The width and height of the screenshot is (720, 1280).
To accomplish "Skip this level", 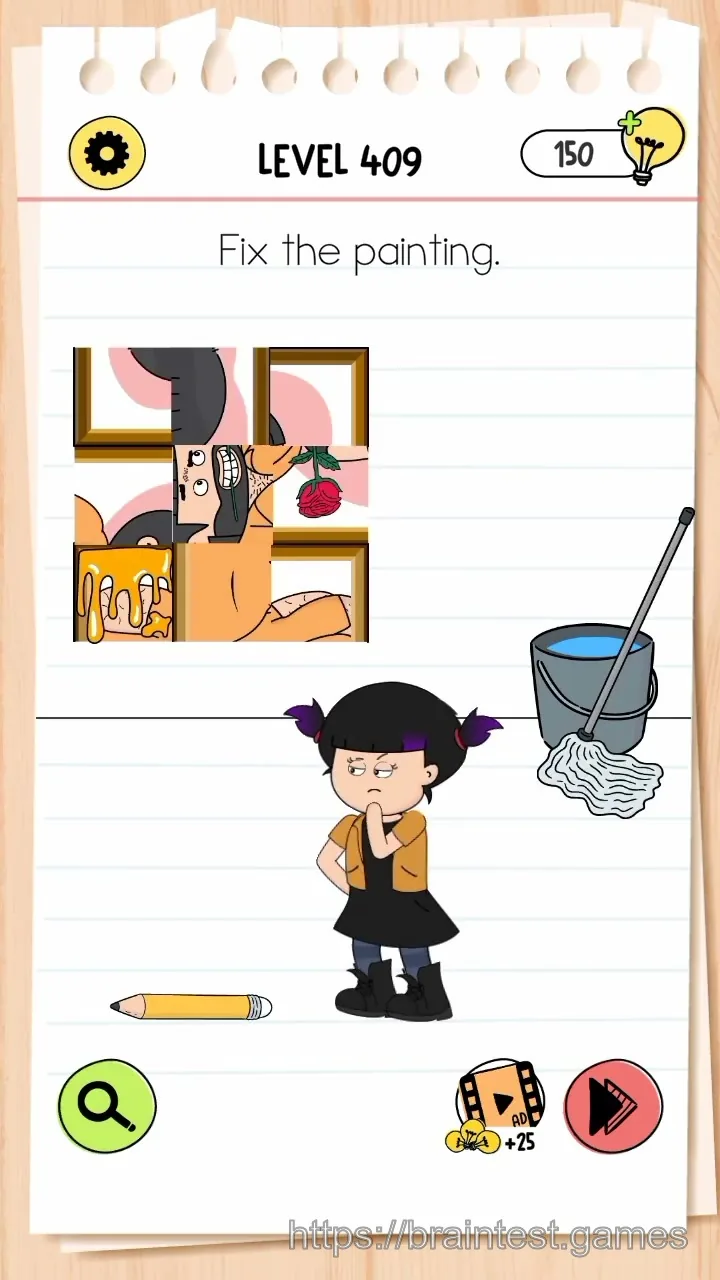I will coord(613,1106).
